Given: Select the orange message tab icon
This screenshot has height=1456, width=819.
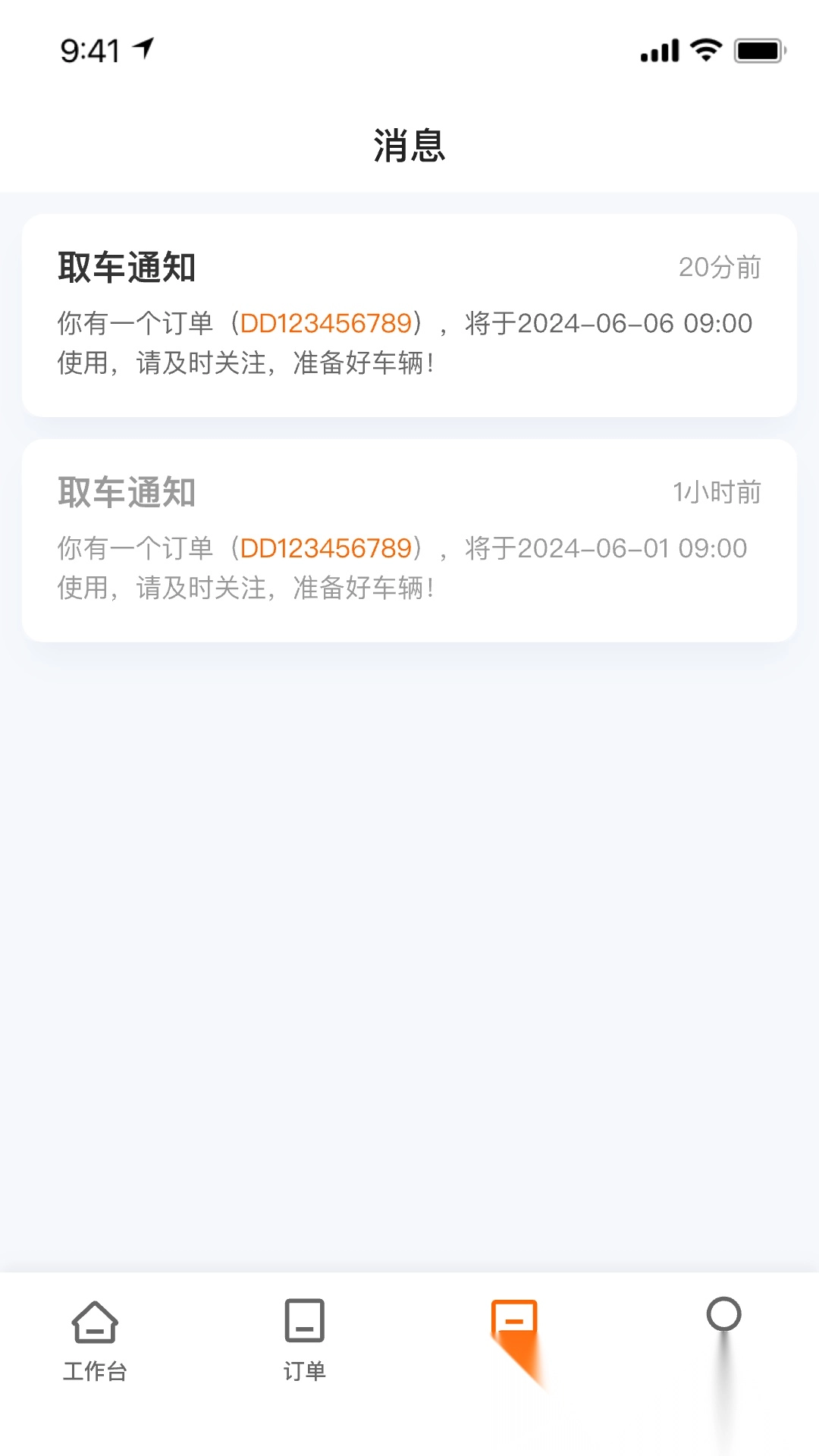Looking at the screenshot, I should click(x=514, y=1323).
